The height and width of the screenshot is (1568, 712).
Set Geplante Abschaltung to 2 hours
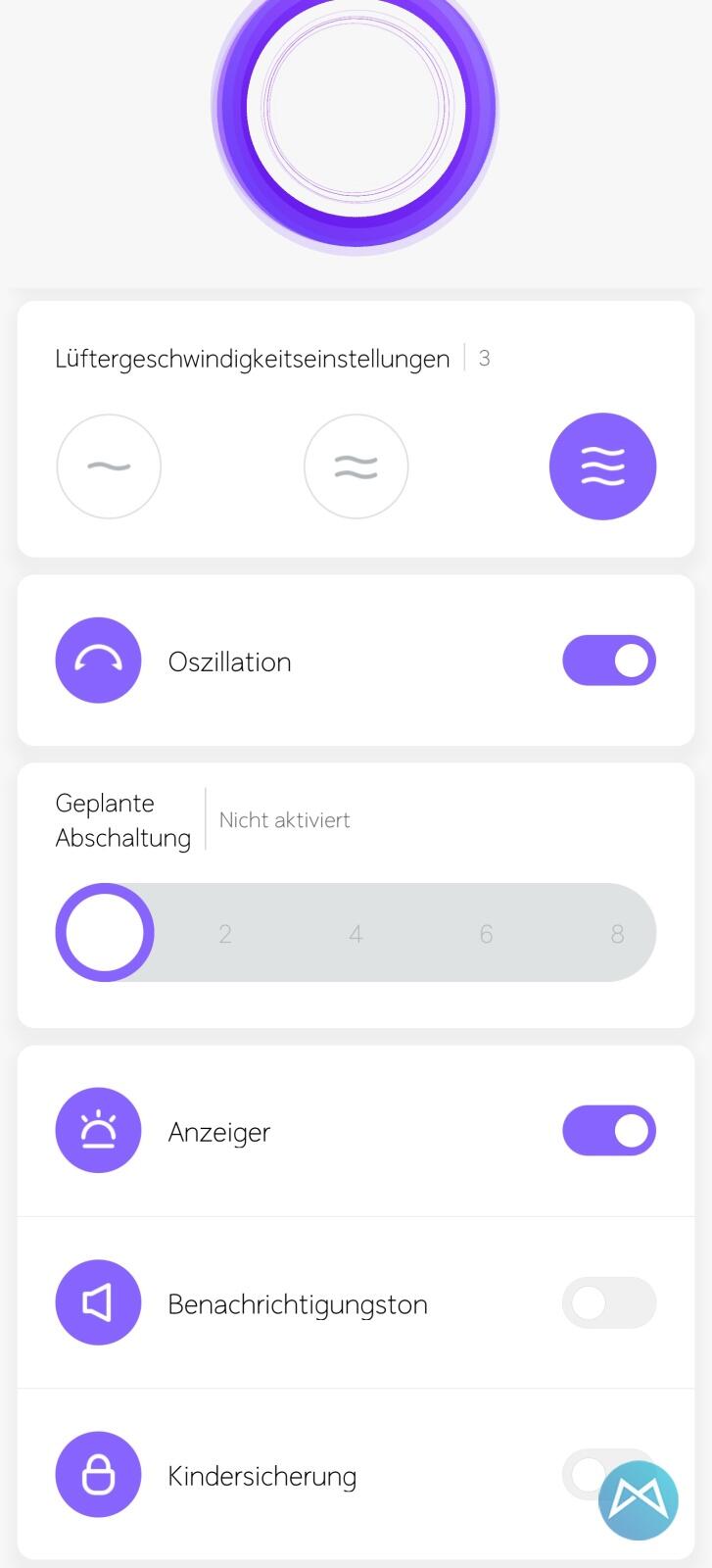tap(225, 934)
